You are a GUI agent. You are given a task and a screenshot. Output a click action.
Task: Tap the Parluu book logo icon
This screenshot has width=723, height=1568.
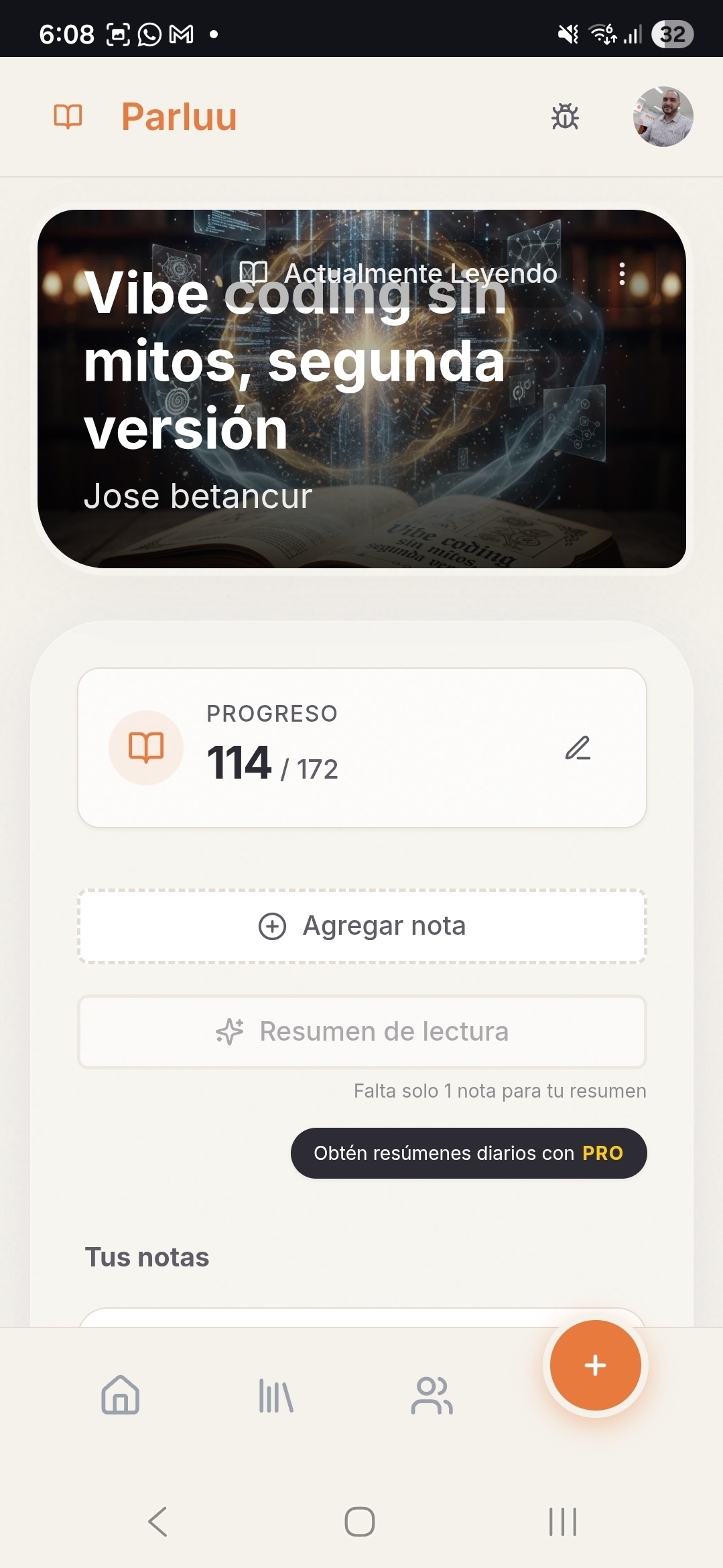pyautogui.click(x=68, y=117)
